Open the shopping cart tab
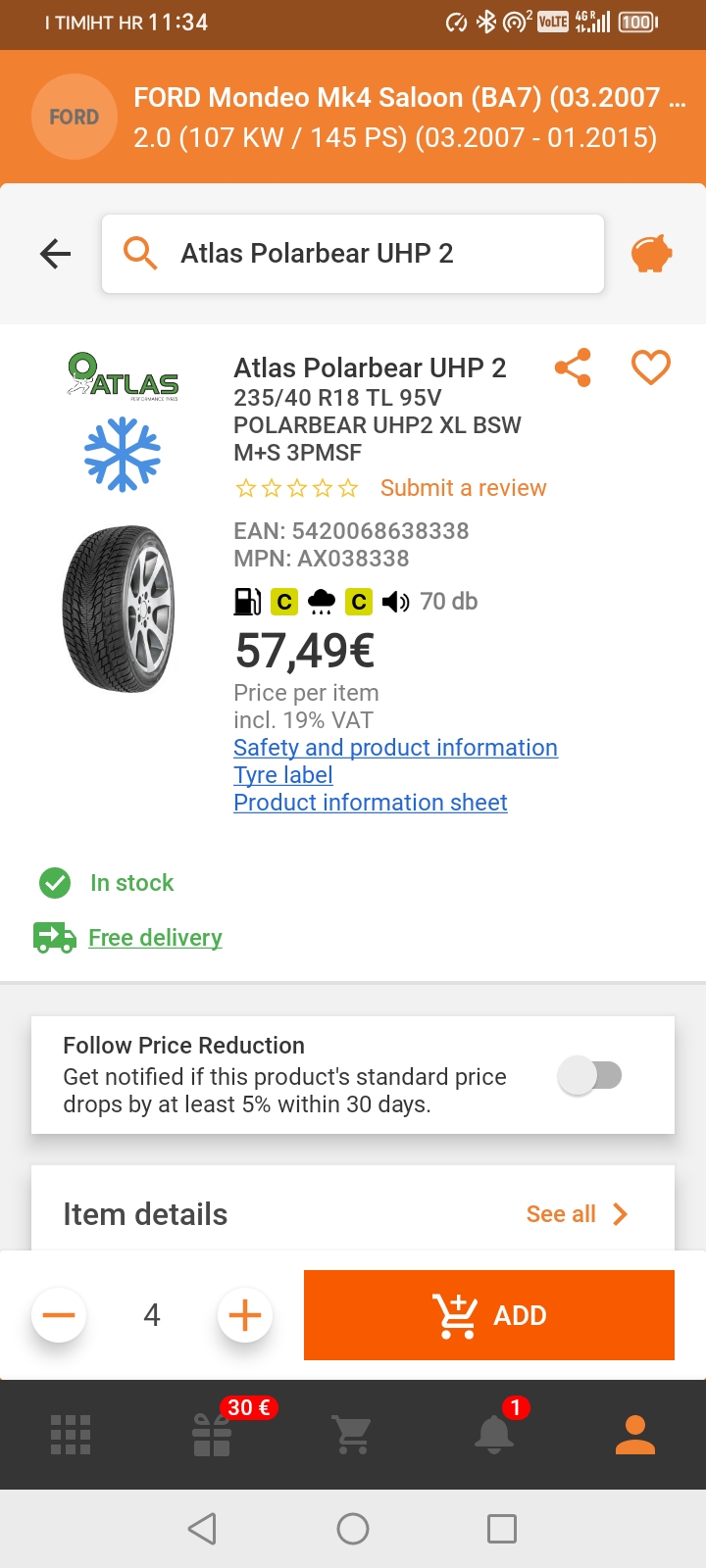The image size is (706, 1568). tap(353, 1435)
